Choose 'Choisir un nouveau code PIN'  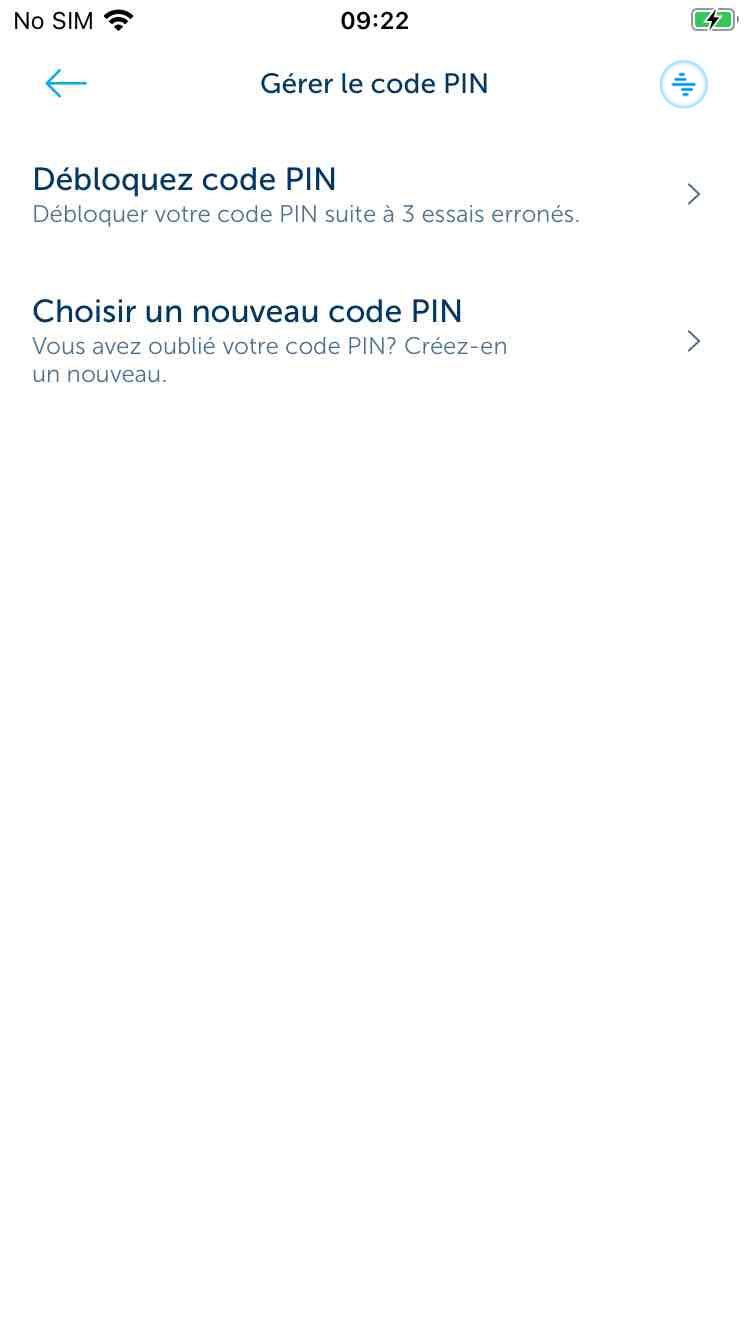pos(247,311)
